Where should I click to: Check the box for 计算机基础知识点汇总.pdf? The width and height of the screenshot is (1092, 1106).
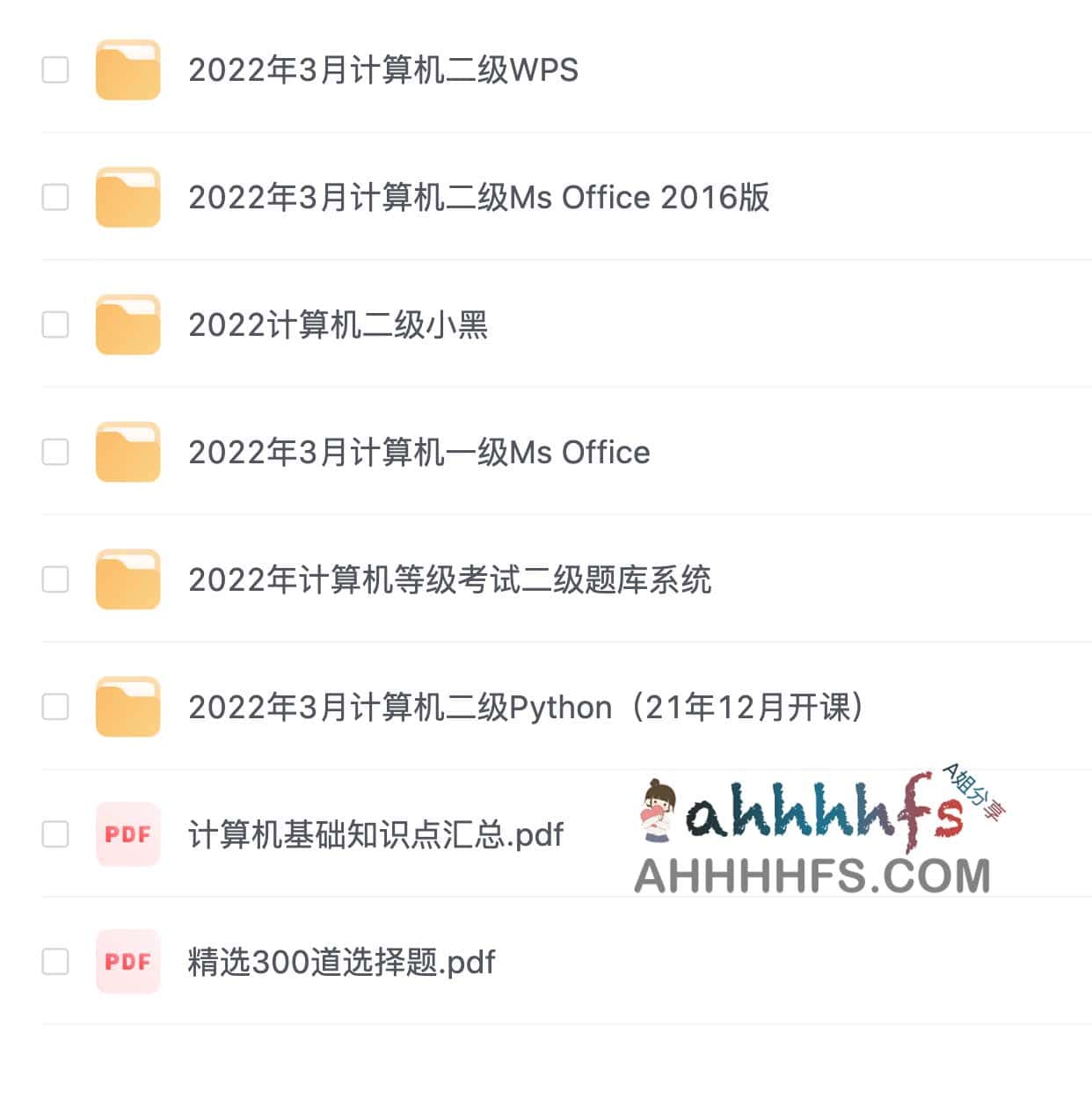tap(55, 835)
